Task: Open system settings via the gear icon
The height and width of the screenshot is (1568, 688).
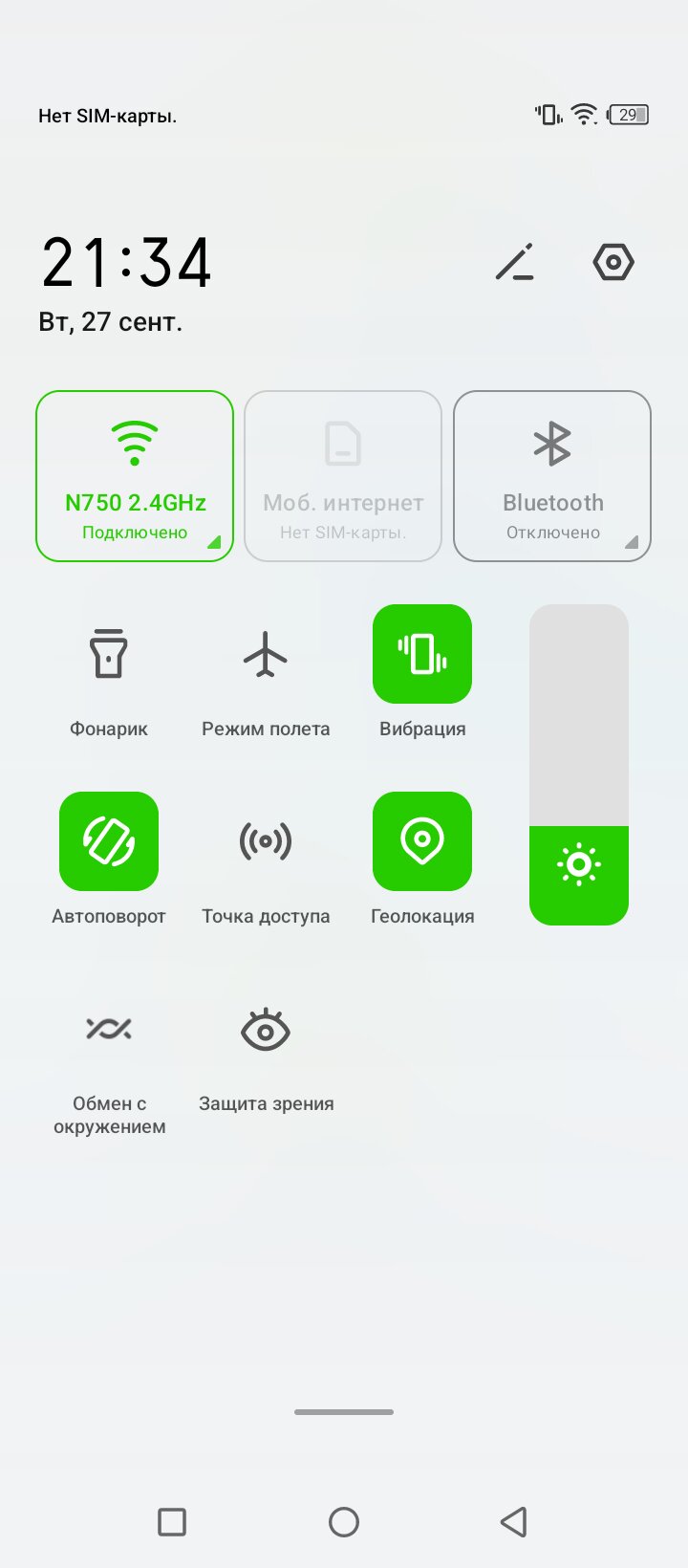Action: coord(613,262)
